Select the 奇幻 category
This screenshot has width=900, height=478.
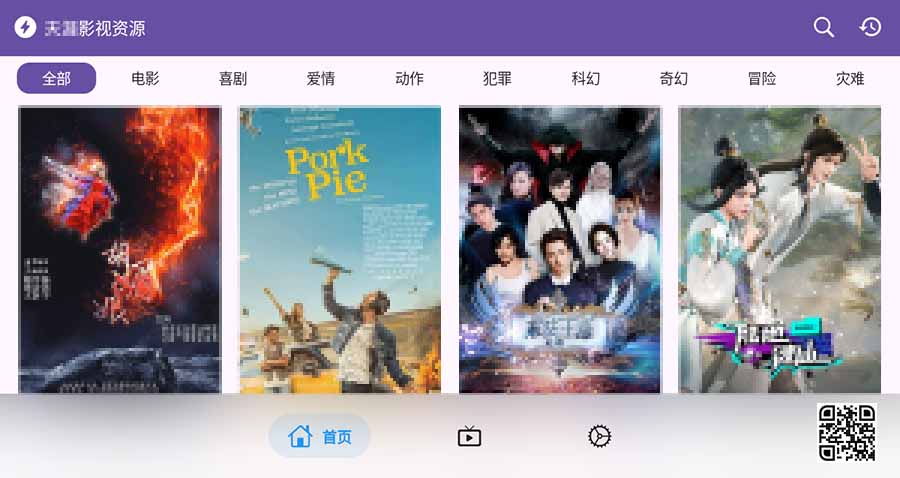(673, 78)
